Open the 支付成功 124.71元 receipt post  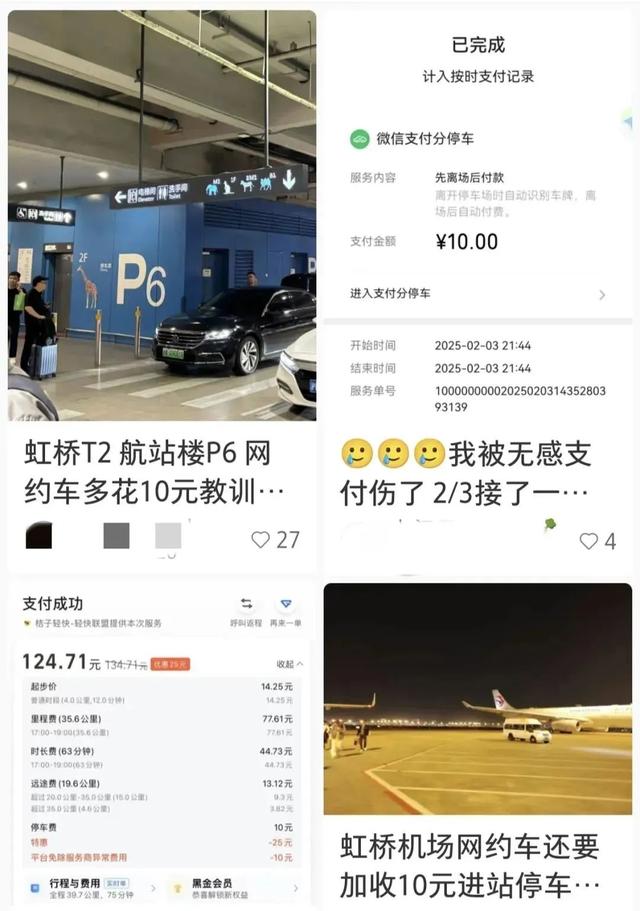(x=160, y=740)
